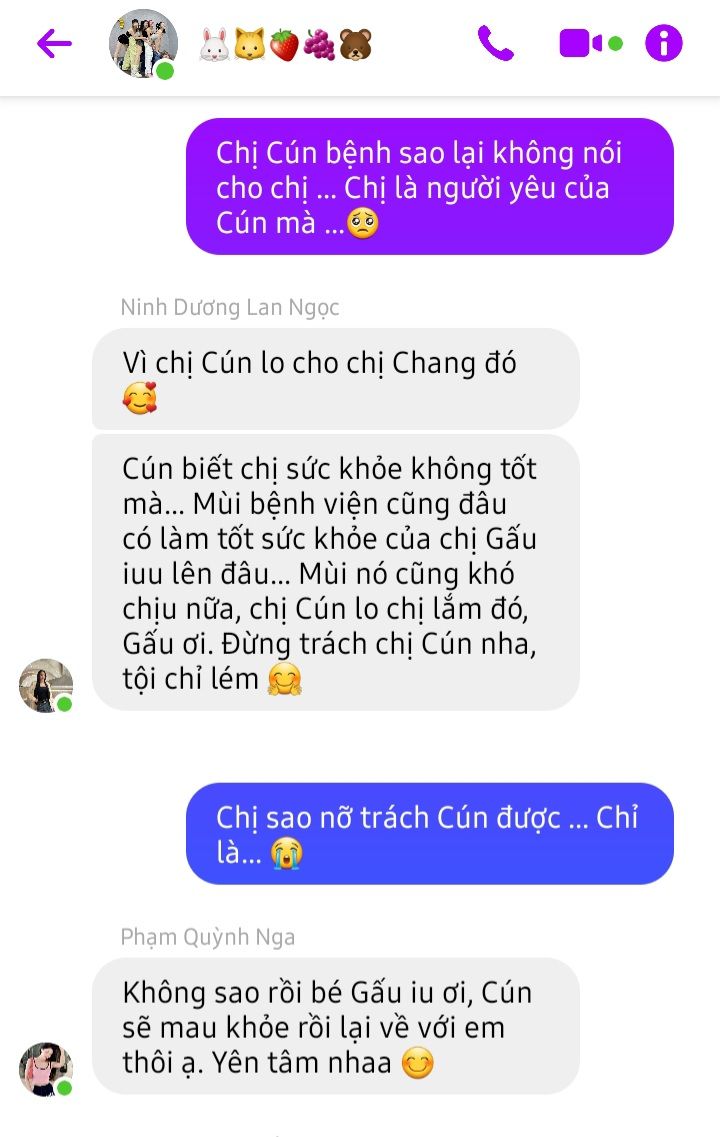
Task: Open Ninh Dương Lan Ngọc's profile picture
Action: pyautogui.click(x=46, y=685)
